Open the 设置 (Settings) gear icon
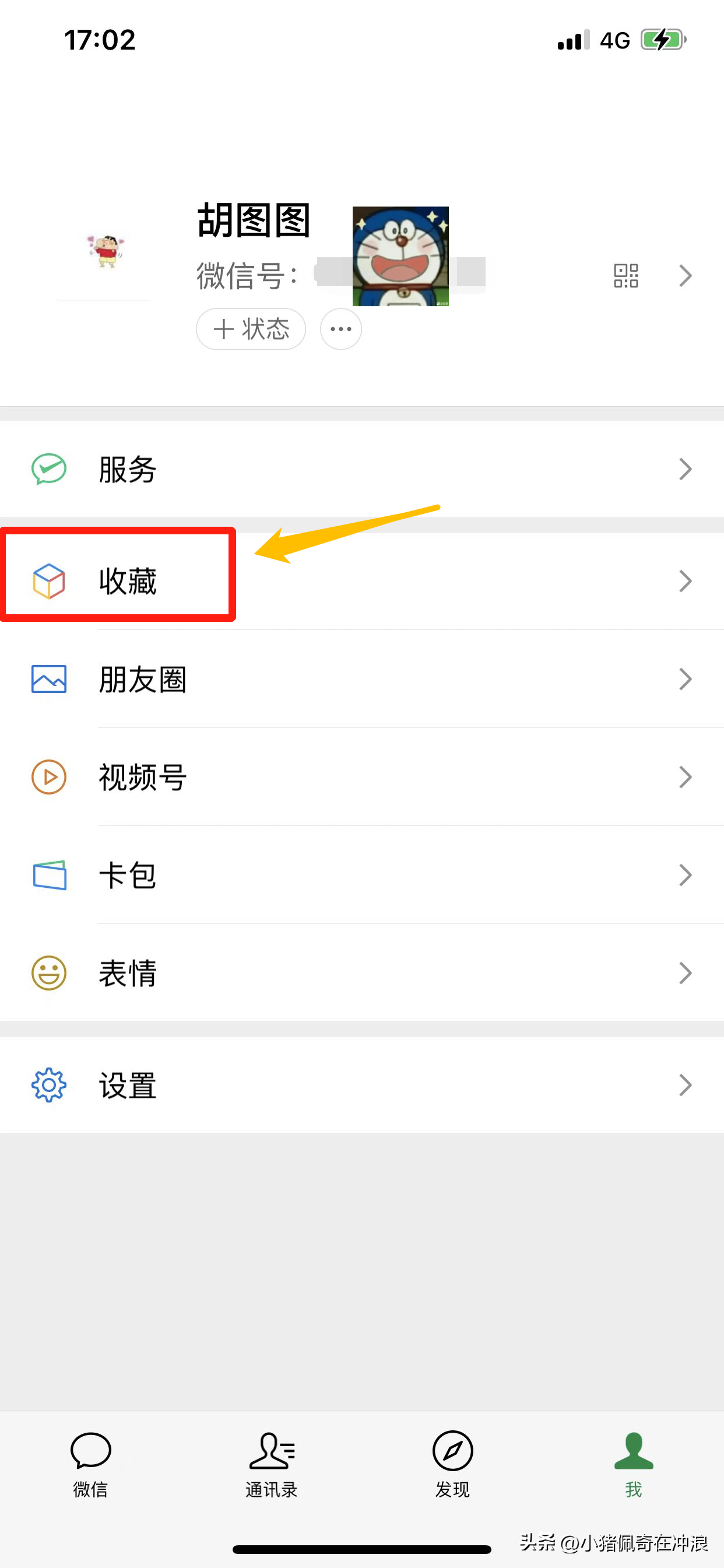Viewport: 724px width, 1568px height. [48, 1086]
